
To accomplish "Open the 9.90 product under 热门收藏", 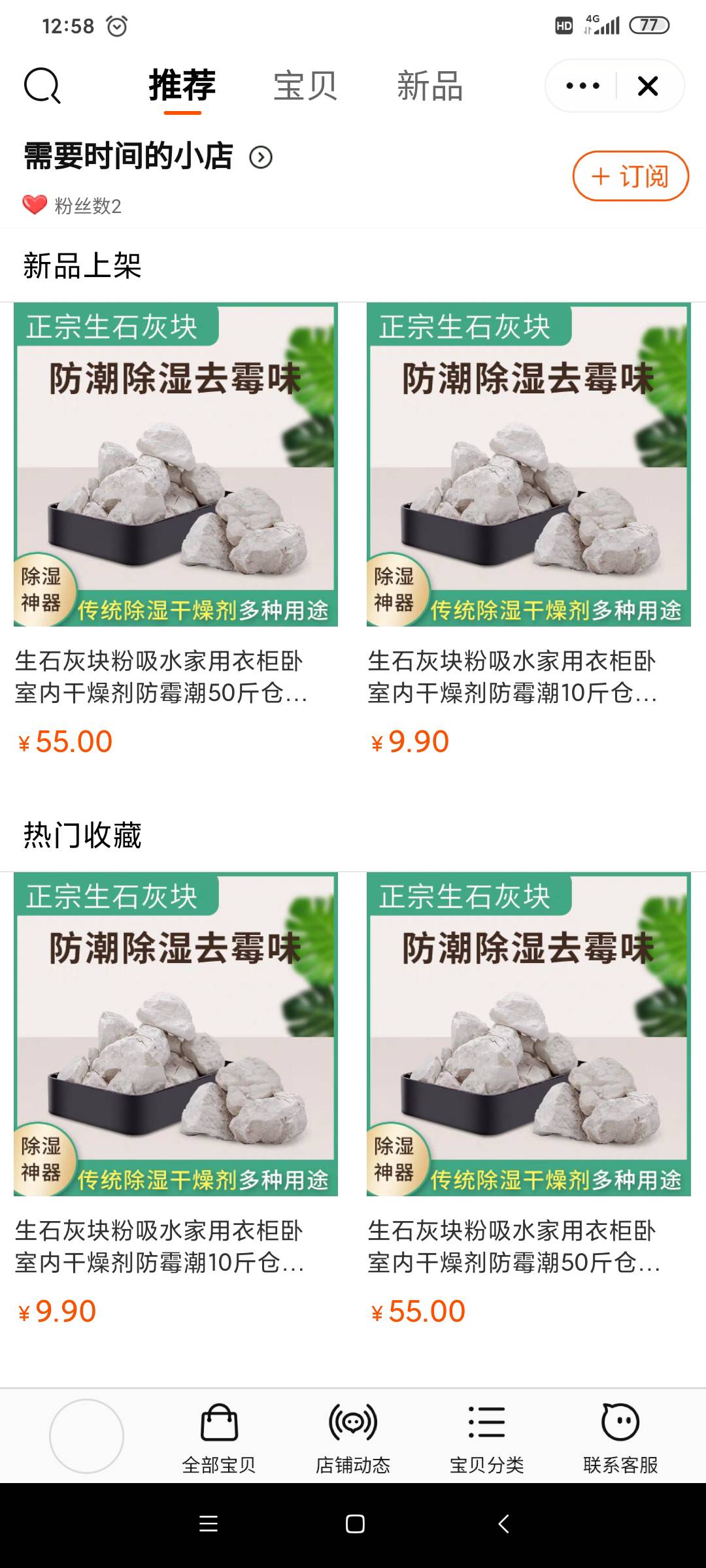I will click(176, 1100).
